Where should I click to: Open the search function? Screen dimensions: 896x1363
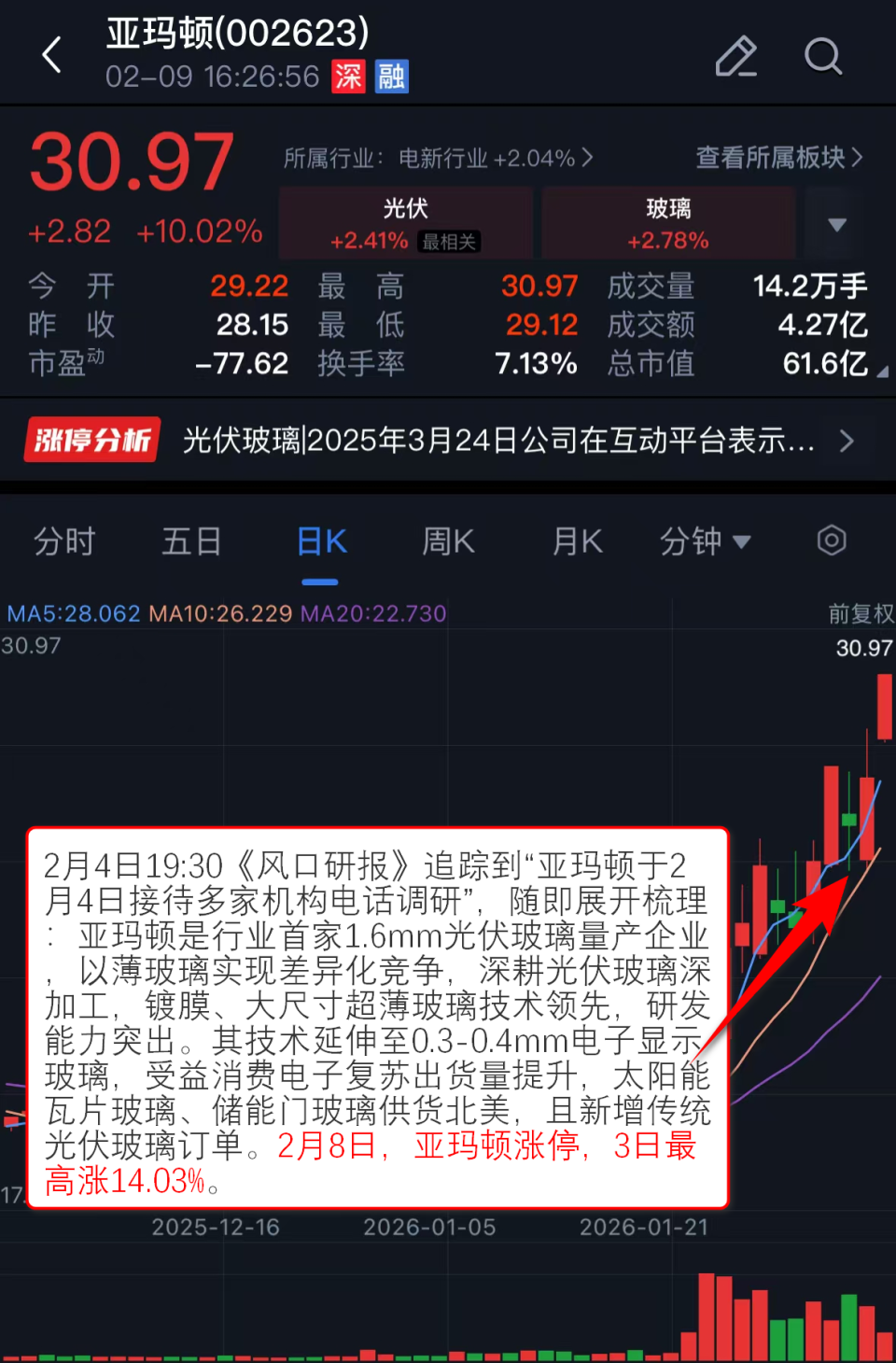[x=824, y=57]
